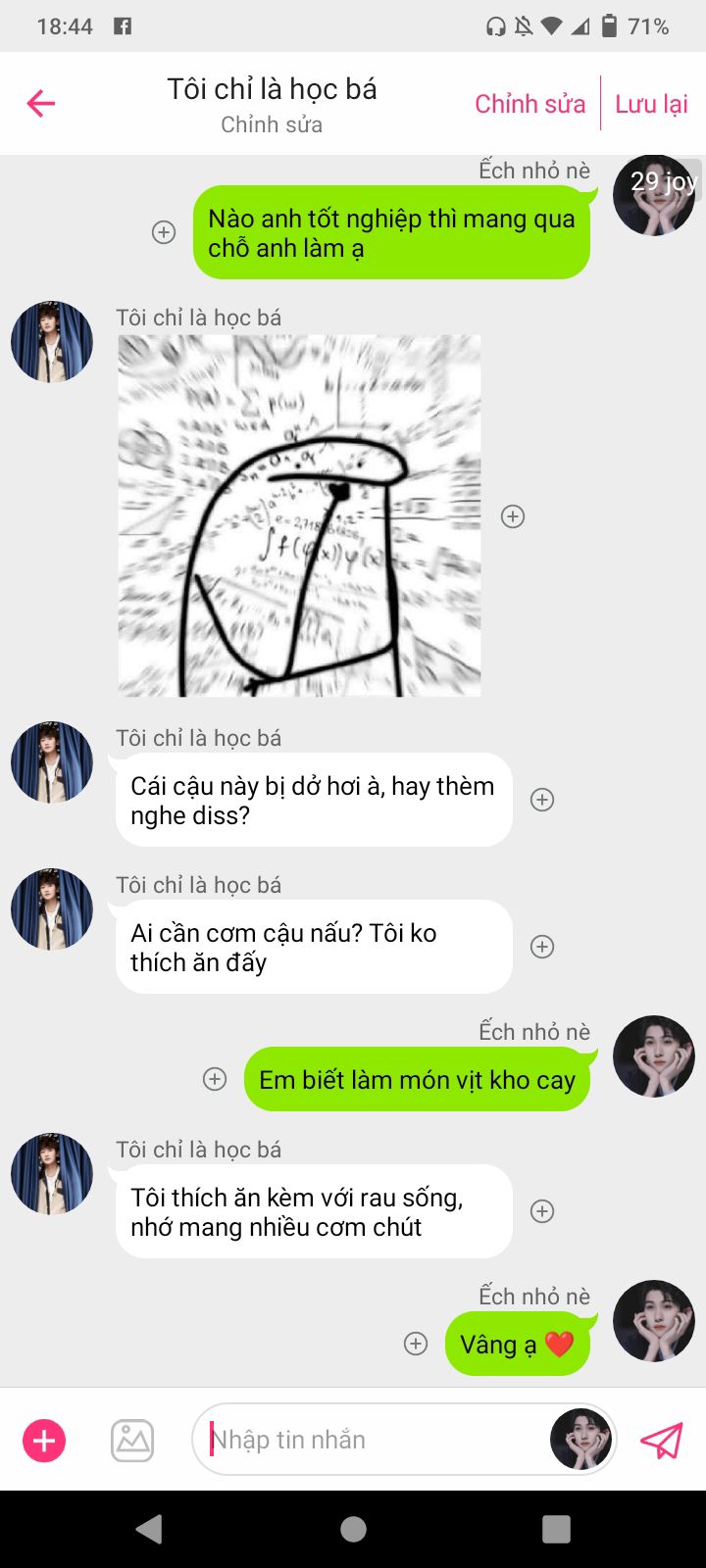The image size is (706, 1568).
Task: Tap the plus icon beside 'Em biết làm món vịt kho cay'
Action: (x=215, y=1079)
